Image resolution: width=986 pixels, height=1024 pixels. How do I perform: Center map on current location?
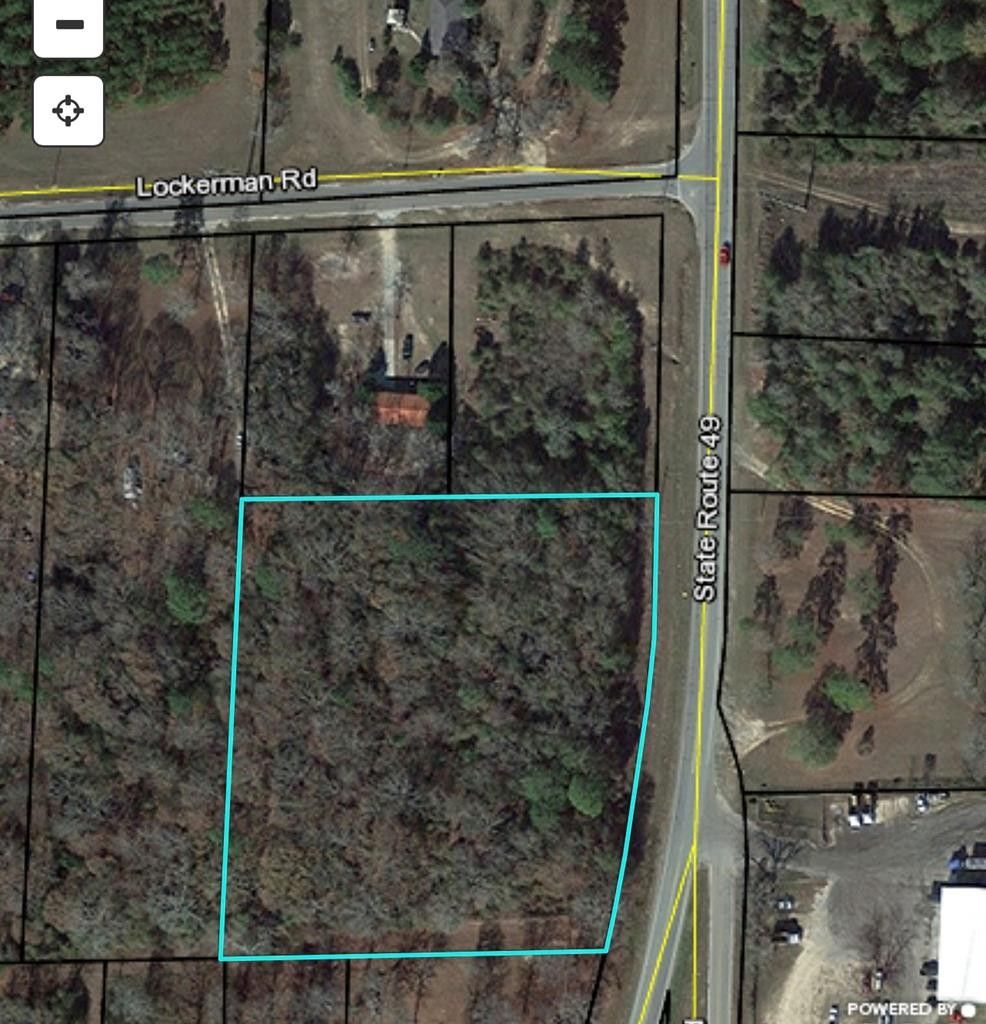[x=68, y=110]
